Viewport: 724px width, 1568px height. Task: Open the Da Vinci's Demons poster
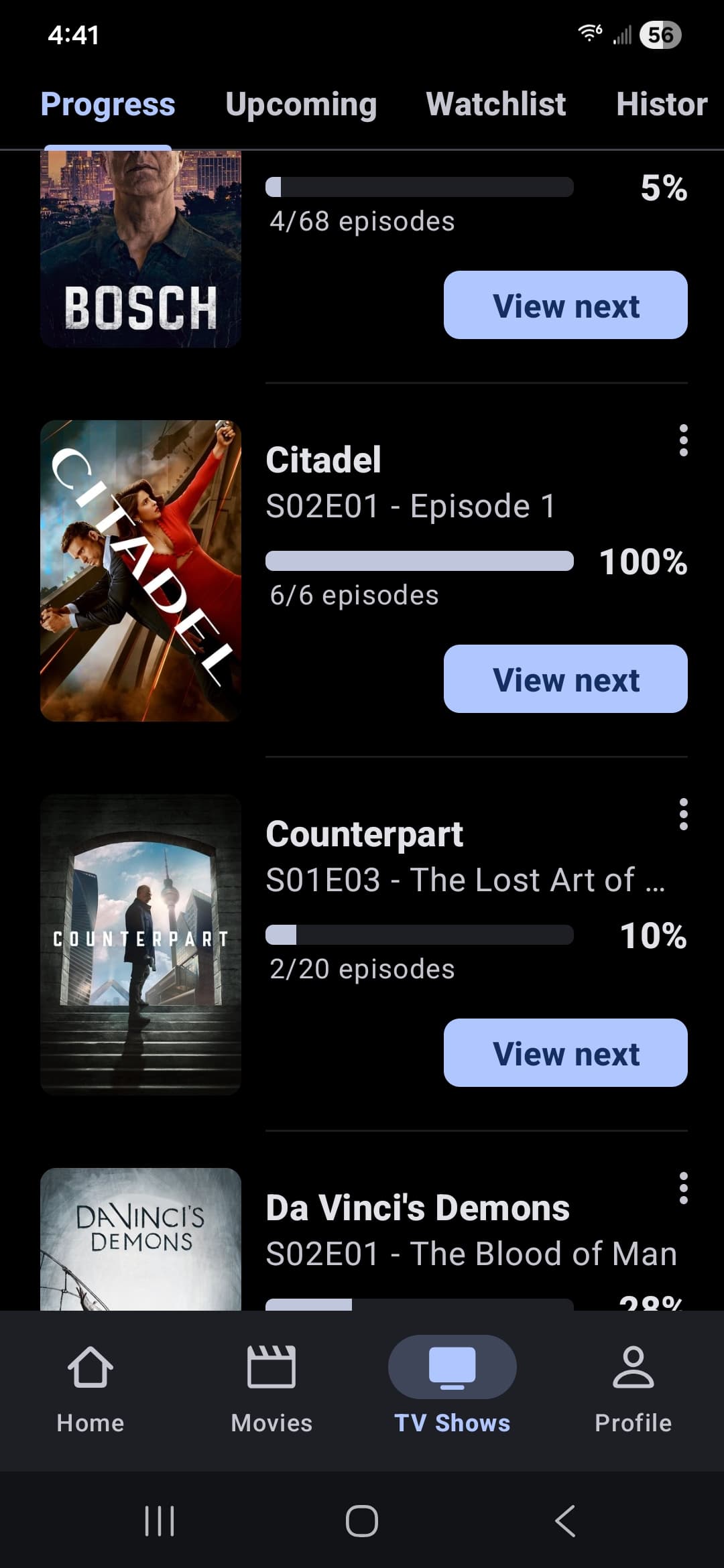pyautogui.click(x=141, y=1240)
